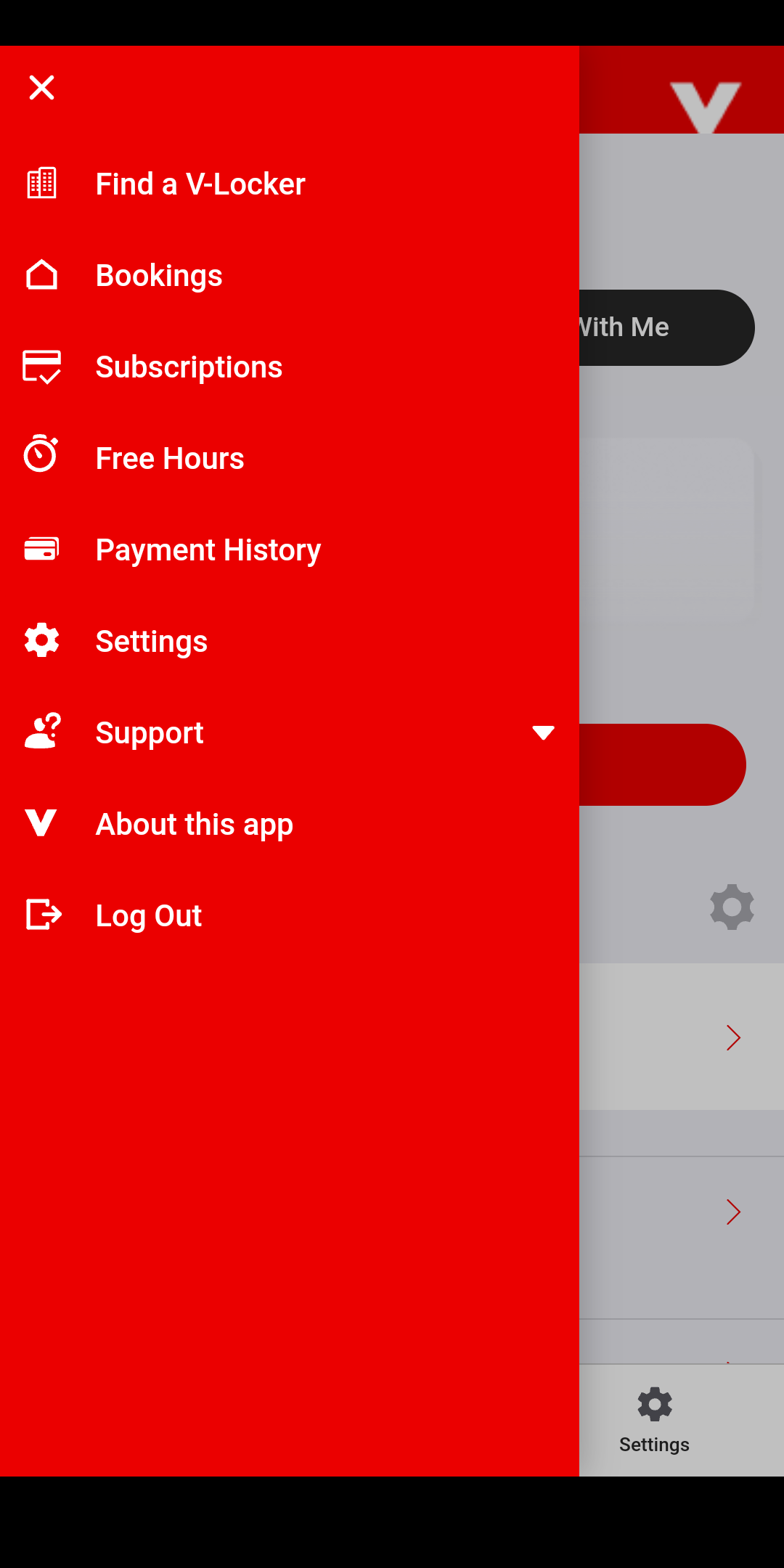Open Subscriptions

click(x=189, y=367)
